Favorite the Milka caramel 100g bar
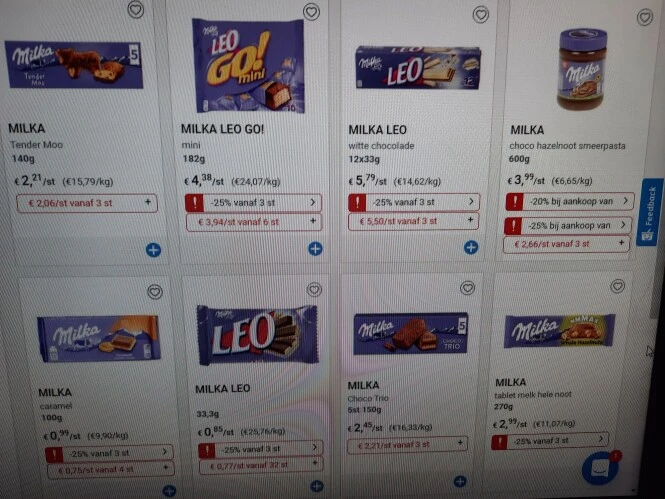Viewport: 665px width, 499px height. coord(154,292)
